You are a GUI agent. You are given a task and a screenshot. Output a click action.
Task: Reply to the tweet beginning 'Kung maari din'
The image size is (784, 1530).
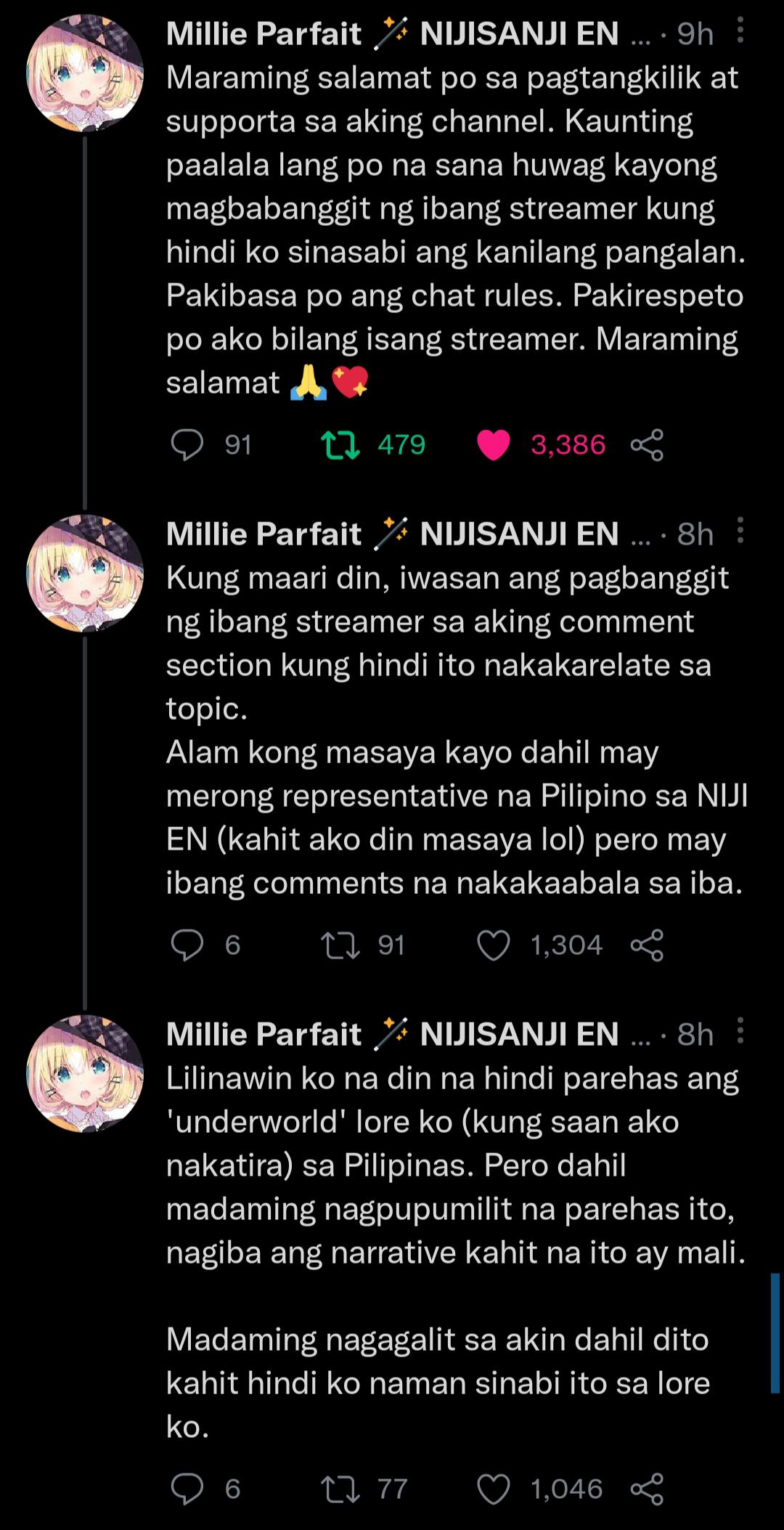click(187, 945)
